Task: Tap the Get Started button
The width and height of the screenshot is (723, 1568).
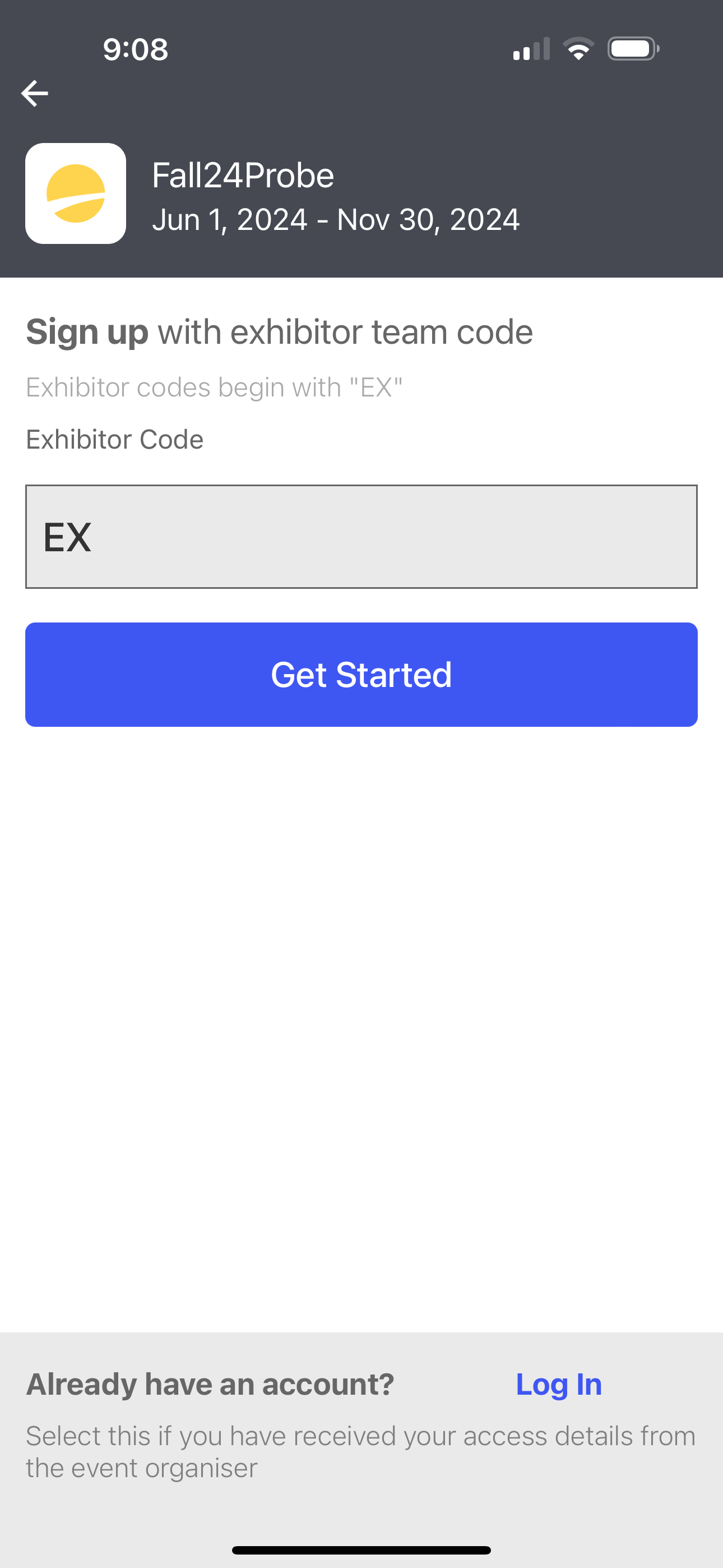Action: (361, 675)
